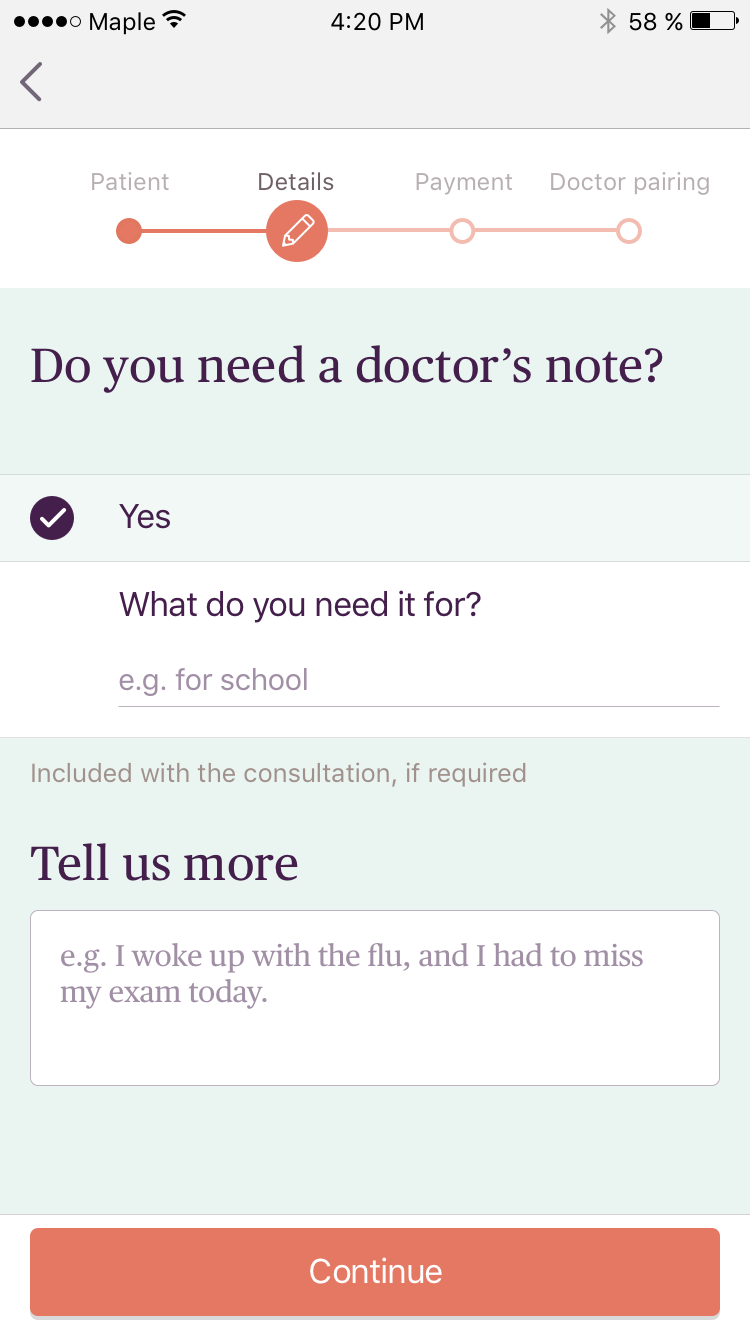Tap the Continue button
The image size is (750, 1334).
[x=375, y=1272]
